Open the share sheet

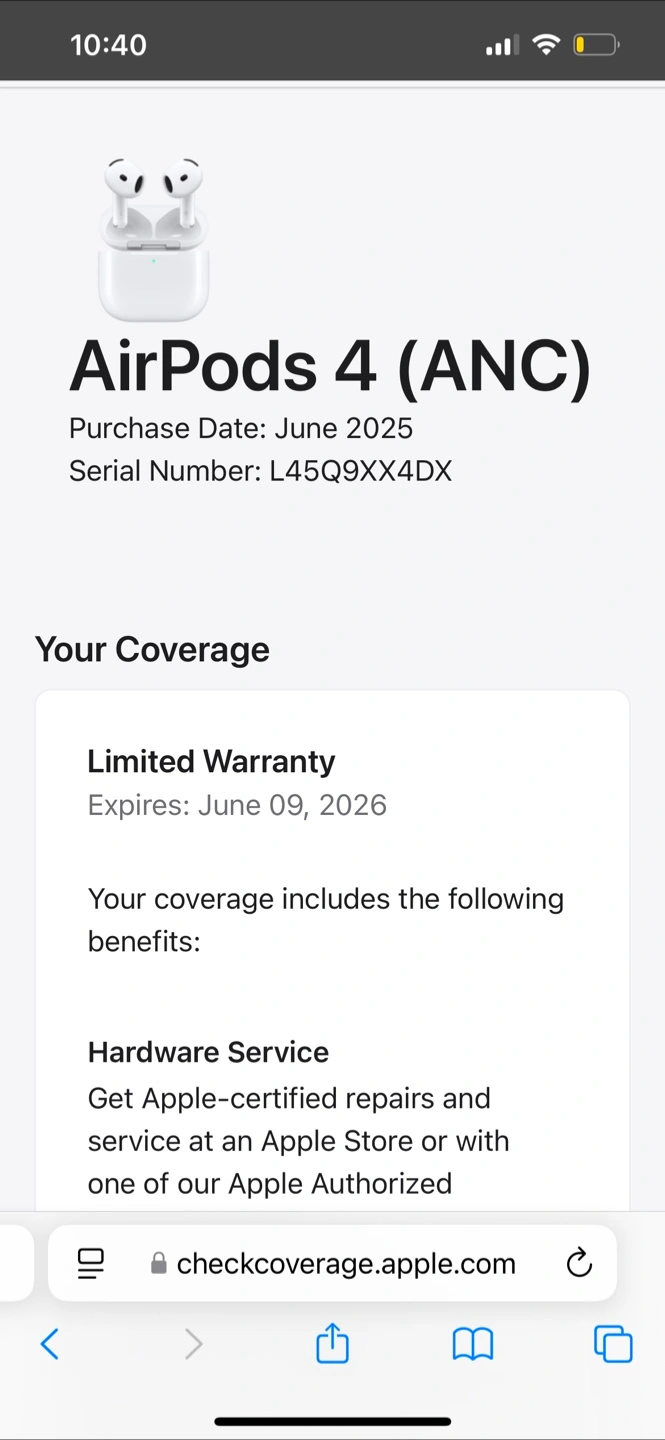[332, 1343]
